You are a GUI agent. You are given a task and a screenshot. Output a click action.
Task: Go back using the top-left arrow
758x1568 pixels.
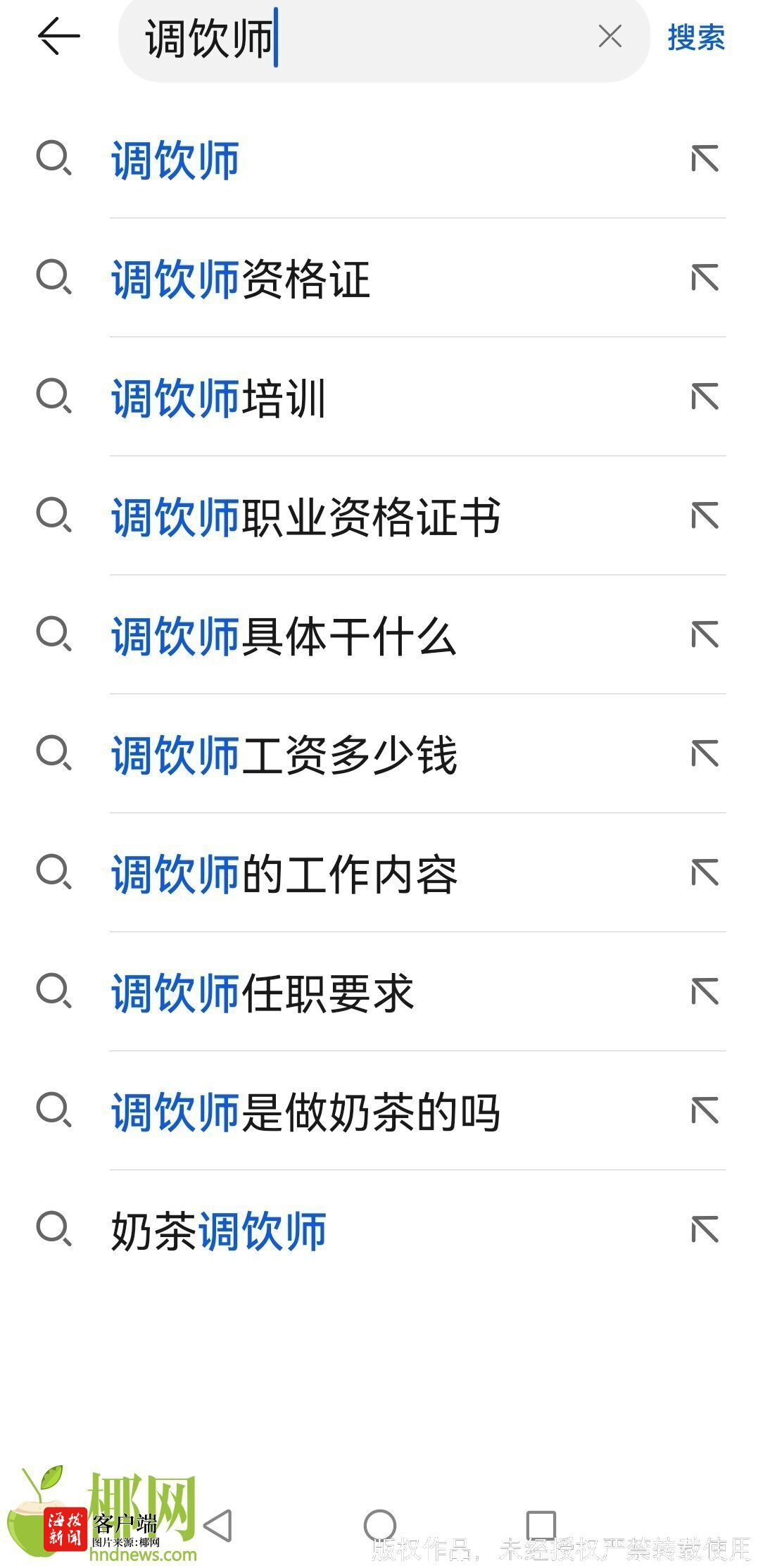pos(58,37)
